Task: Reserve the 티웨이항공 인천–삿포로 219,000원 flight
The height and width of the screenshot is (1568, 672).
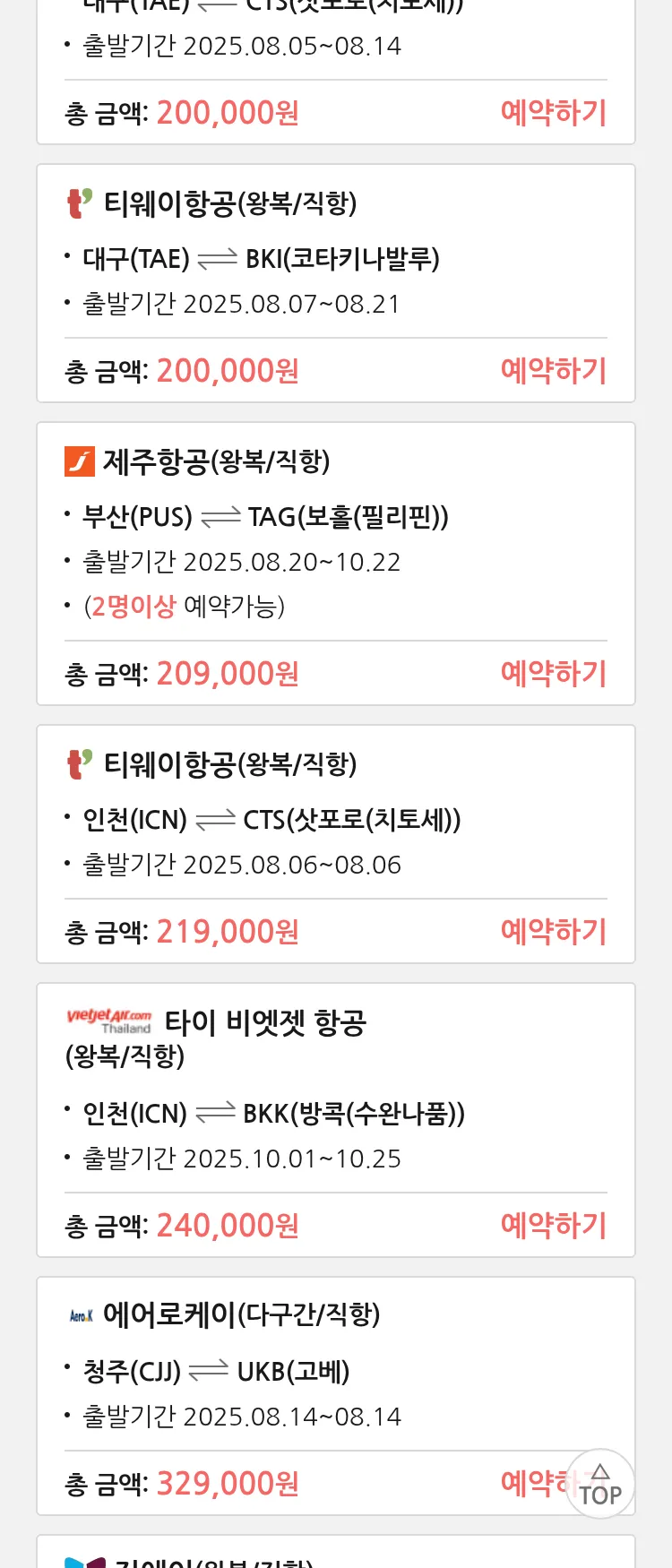Action: point(553,932)
